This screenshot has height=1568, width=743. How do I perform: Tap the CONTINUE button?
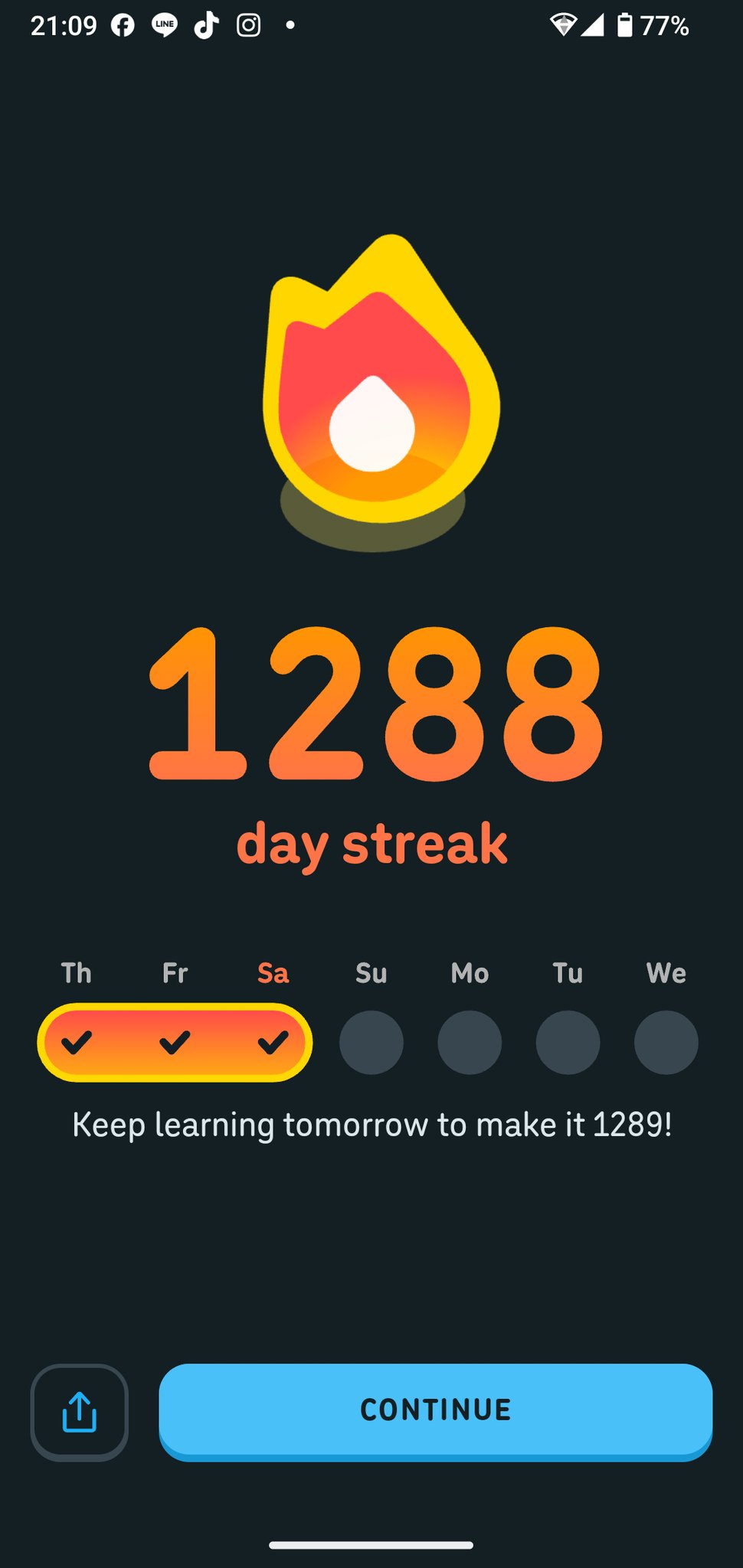pos(435,1410)
